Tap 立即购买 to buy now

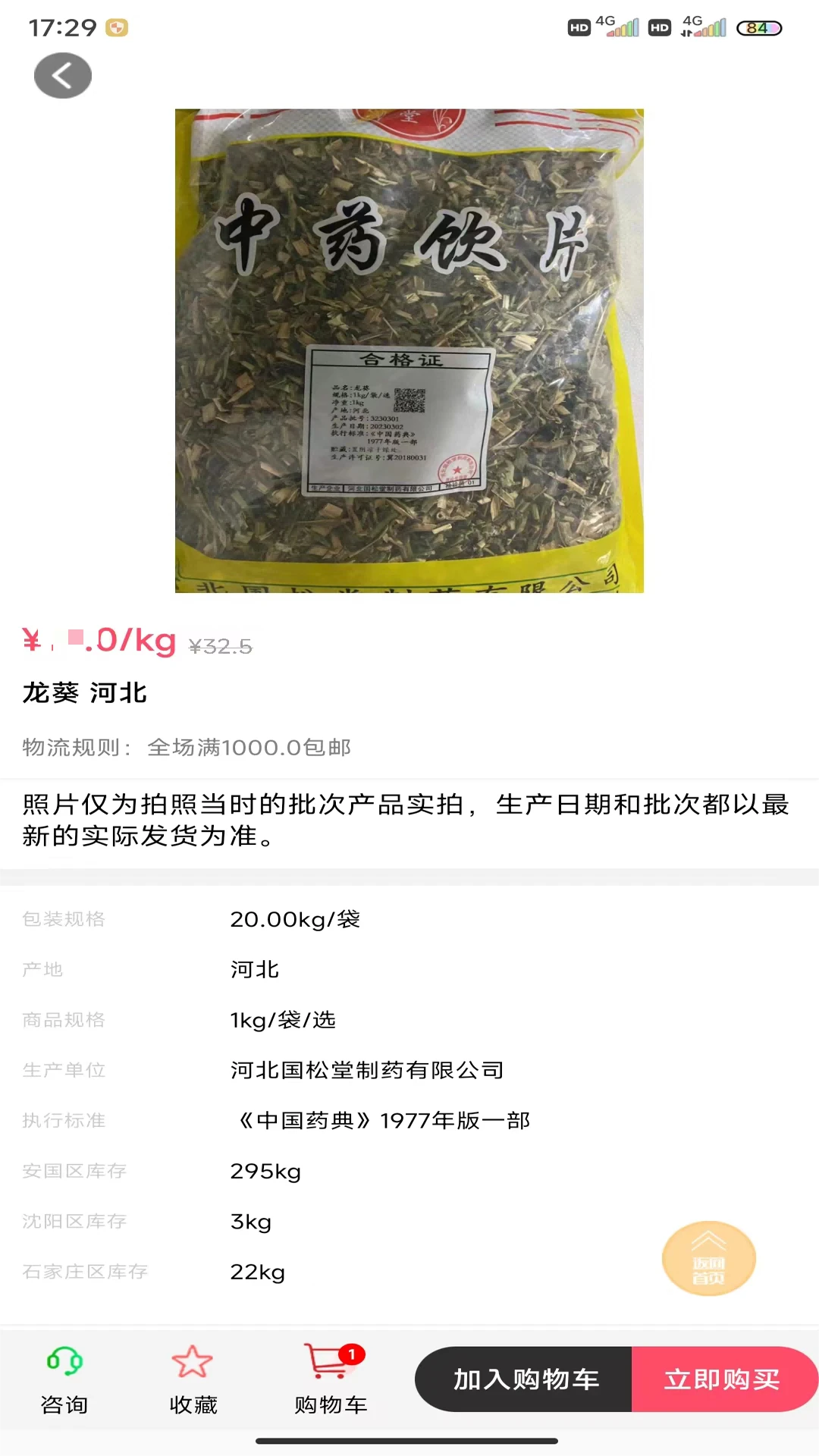(x=724, y=1379)
